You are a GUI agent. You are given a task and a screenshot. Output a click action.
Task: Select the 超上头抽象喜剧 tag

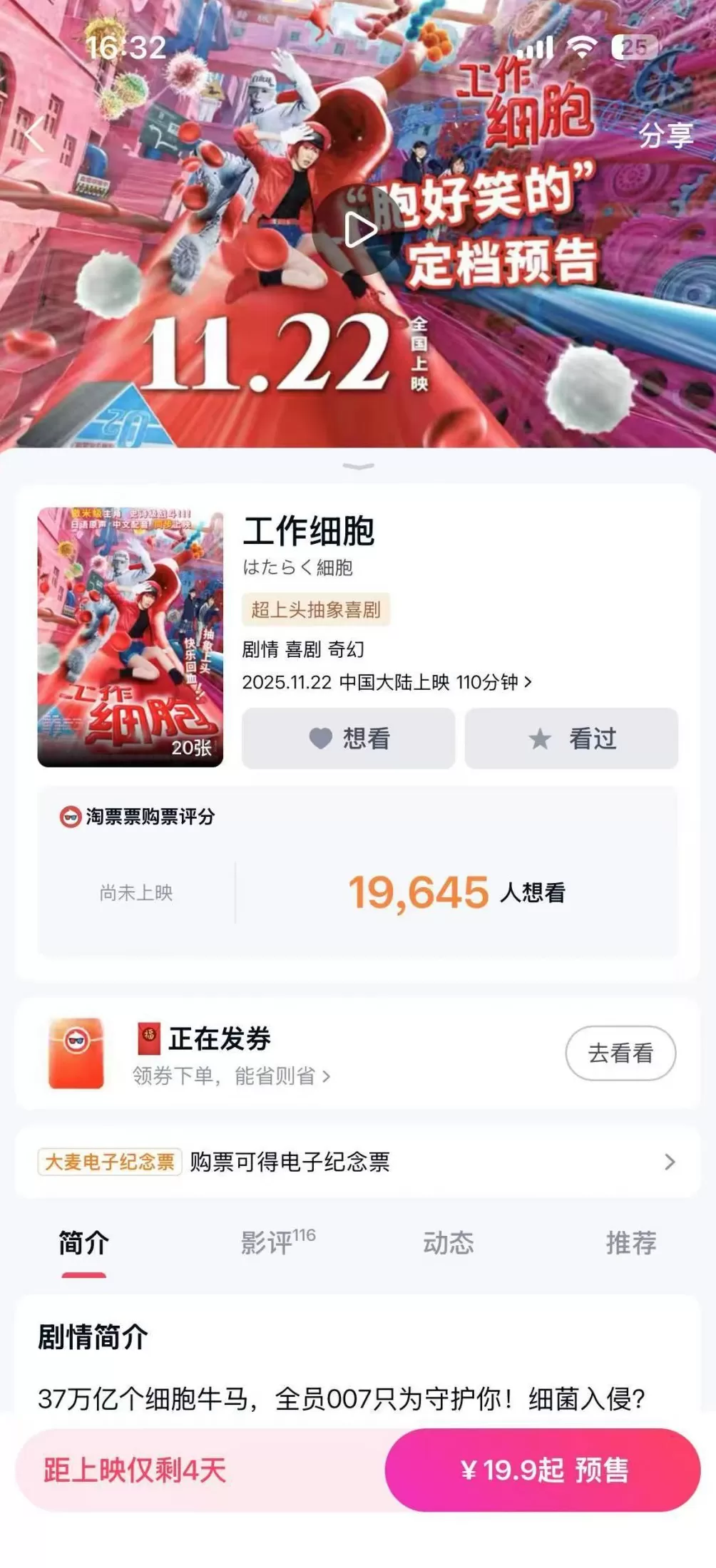tap(317, 611)
